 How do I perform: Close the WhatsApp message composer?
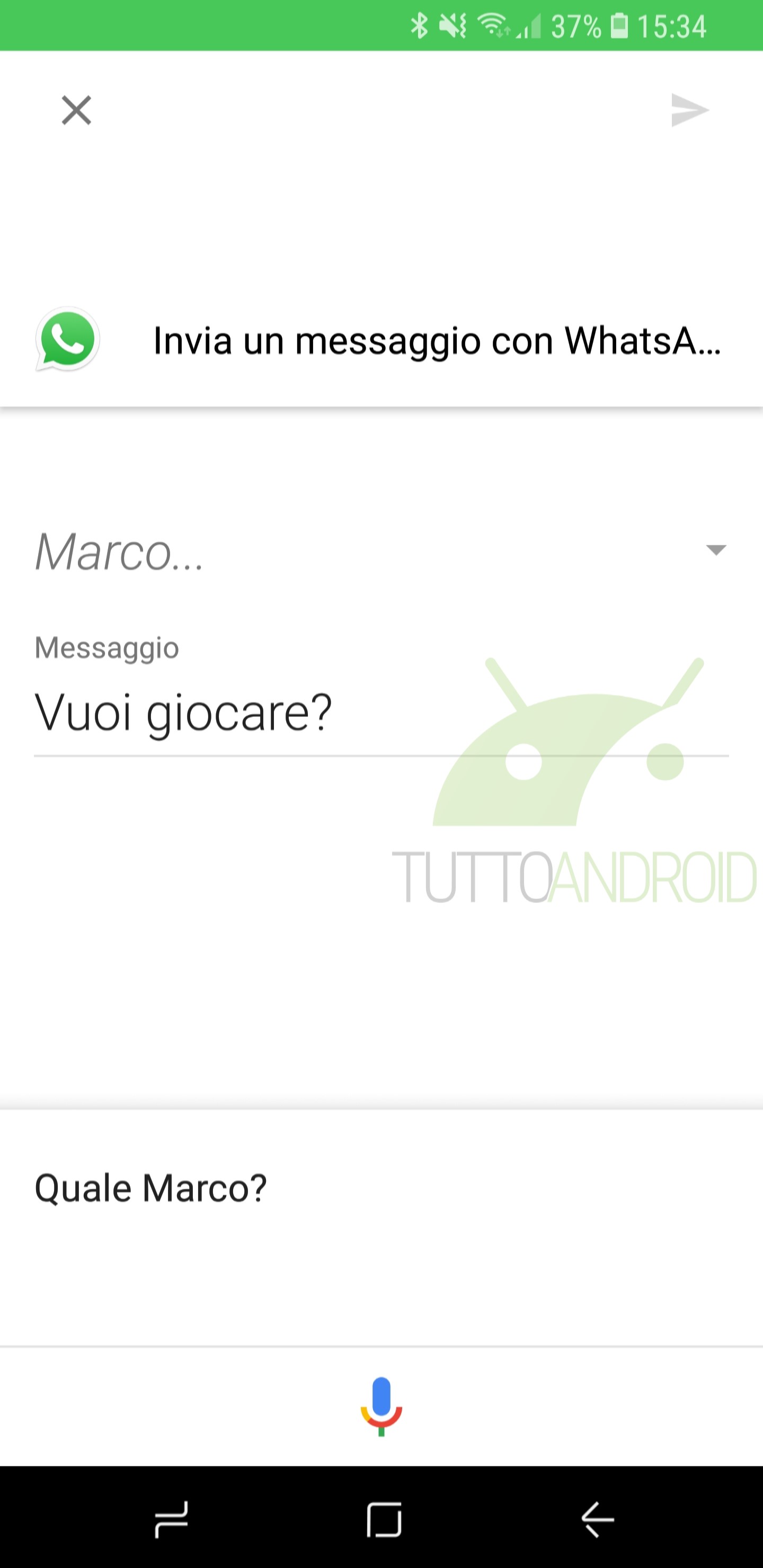coord(76,110)
